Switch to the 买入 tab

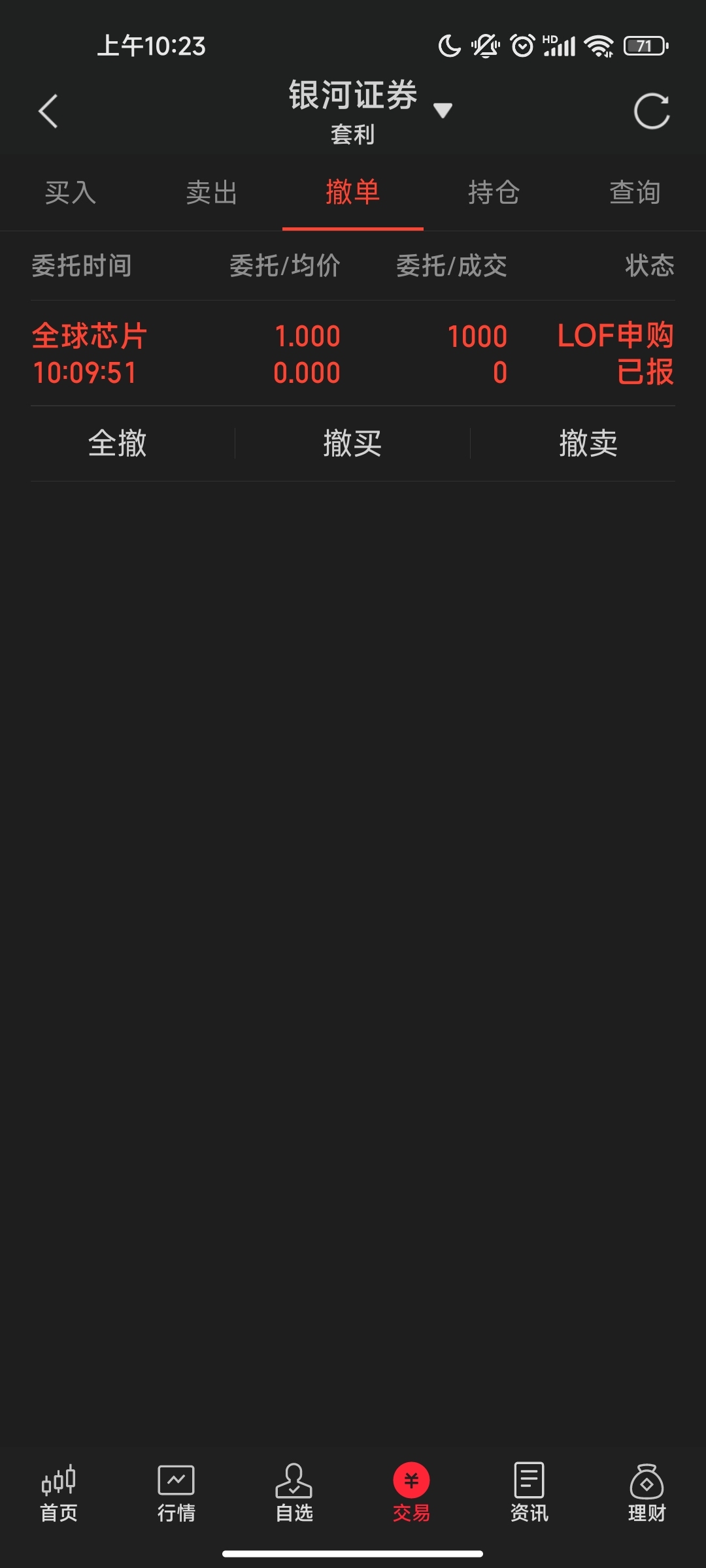[x=71, y=193]
